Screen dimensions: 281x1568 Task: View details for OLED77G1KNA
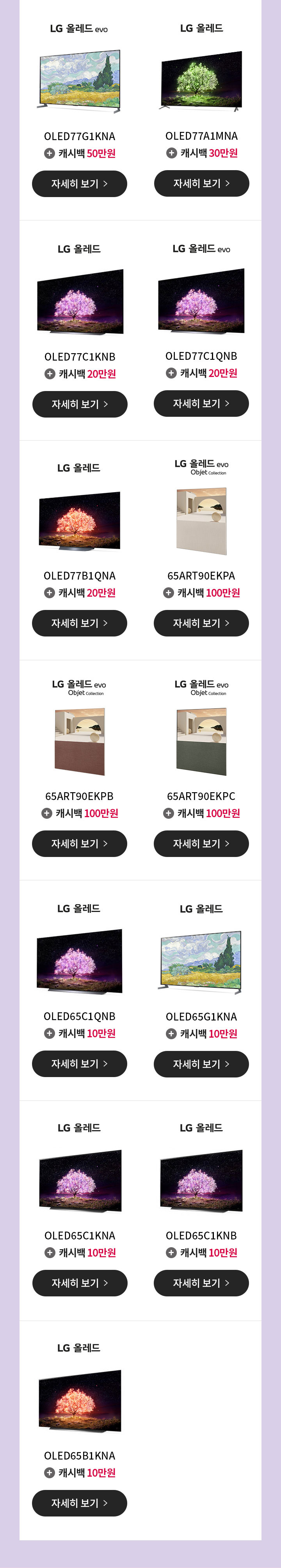pyautogui.click(x=80, y=184)
